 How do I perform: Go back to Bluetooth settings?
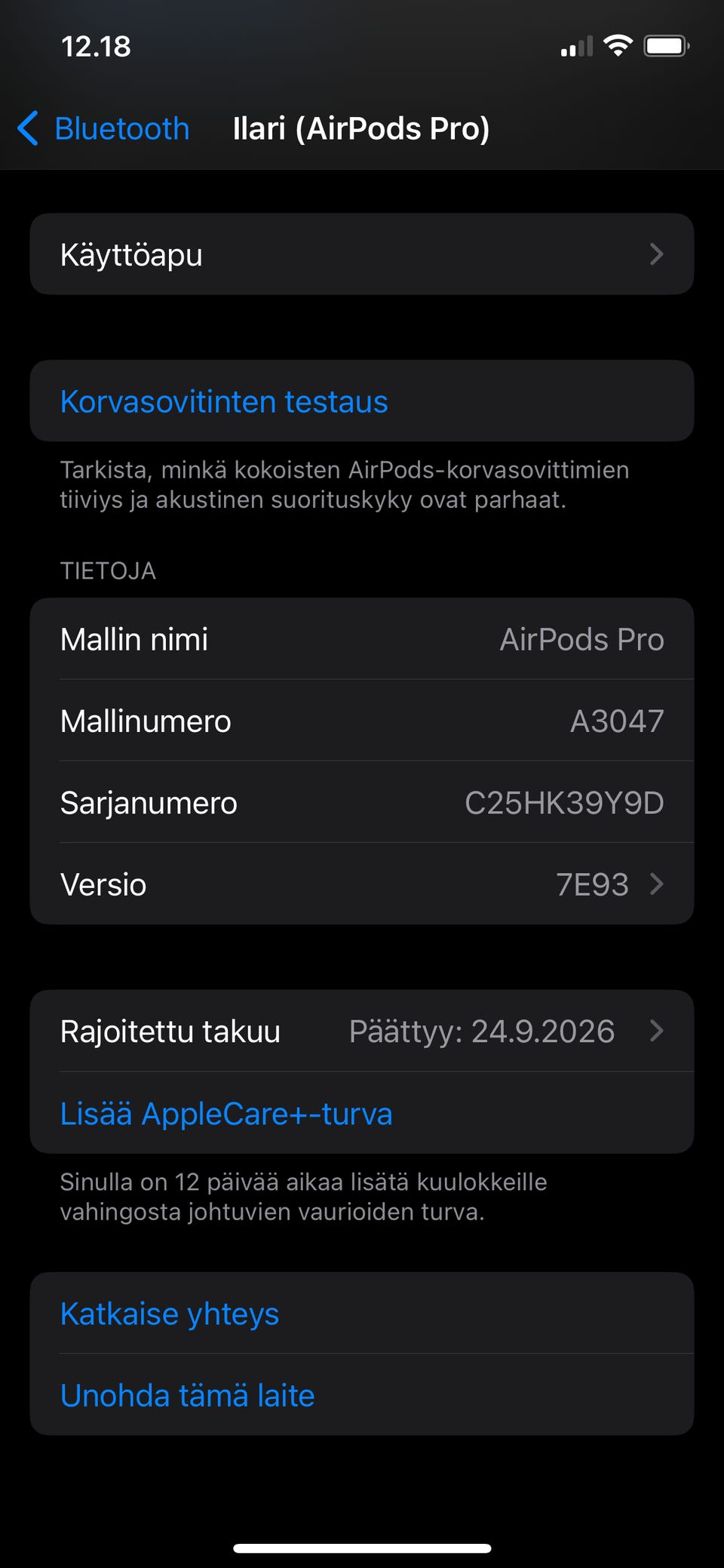[104, 128]
